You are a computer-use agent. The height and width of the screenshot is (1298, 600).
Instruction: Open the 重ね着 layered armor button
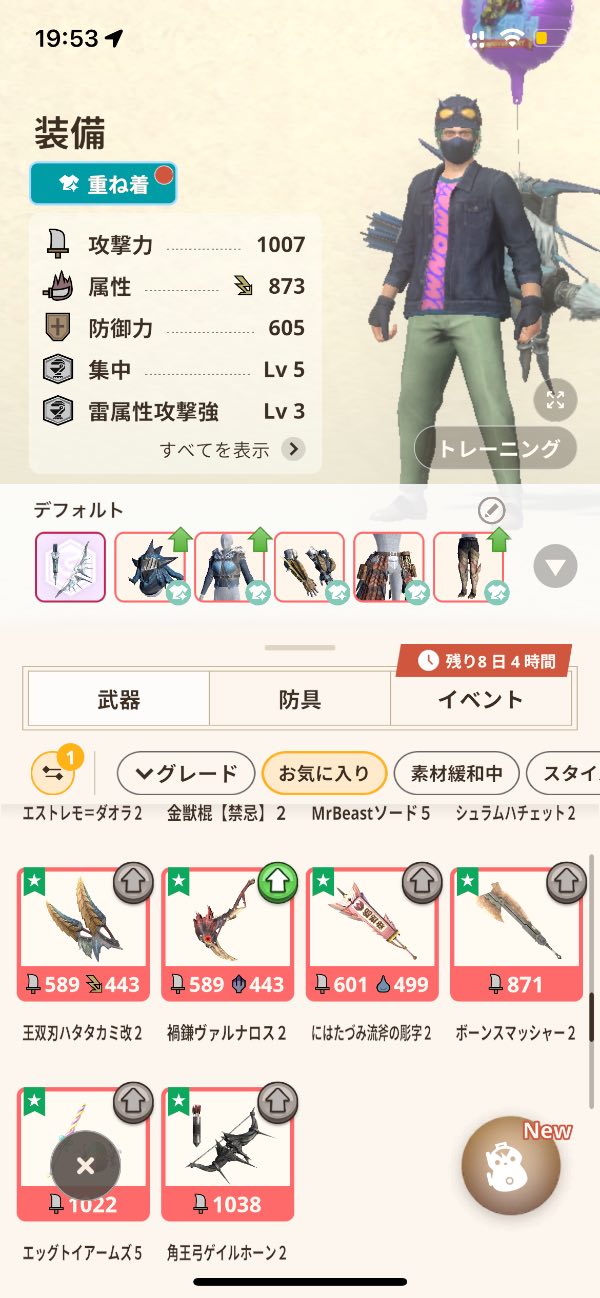[x=103, y=184]
